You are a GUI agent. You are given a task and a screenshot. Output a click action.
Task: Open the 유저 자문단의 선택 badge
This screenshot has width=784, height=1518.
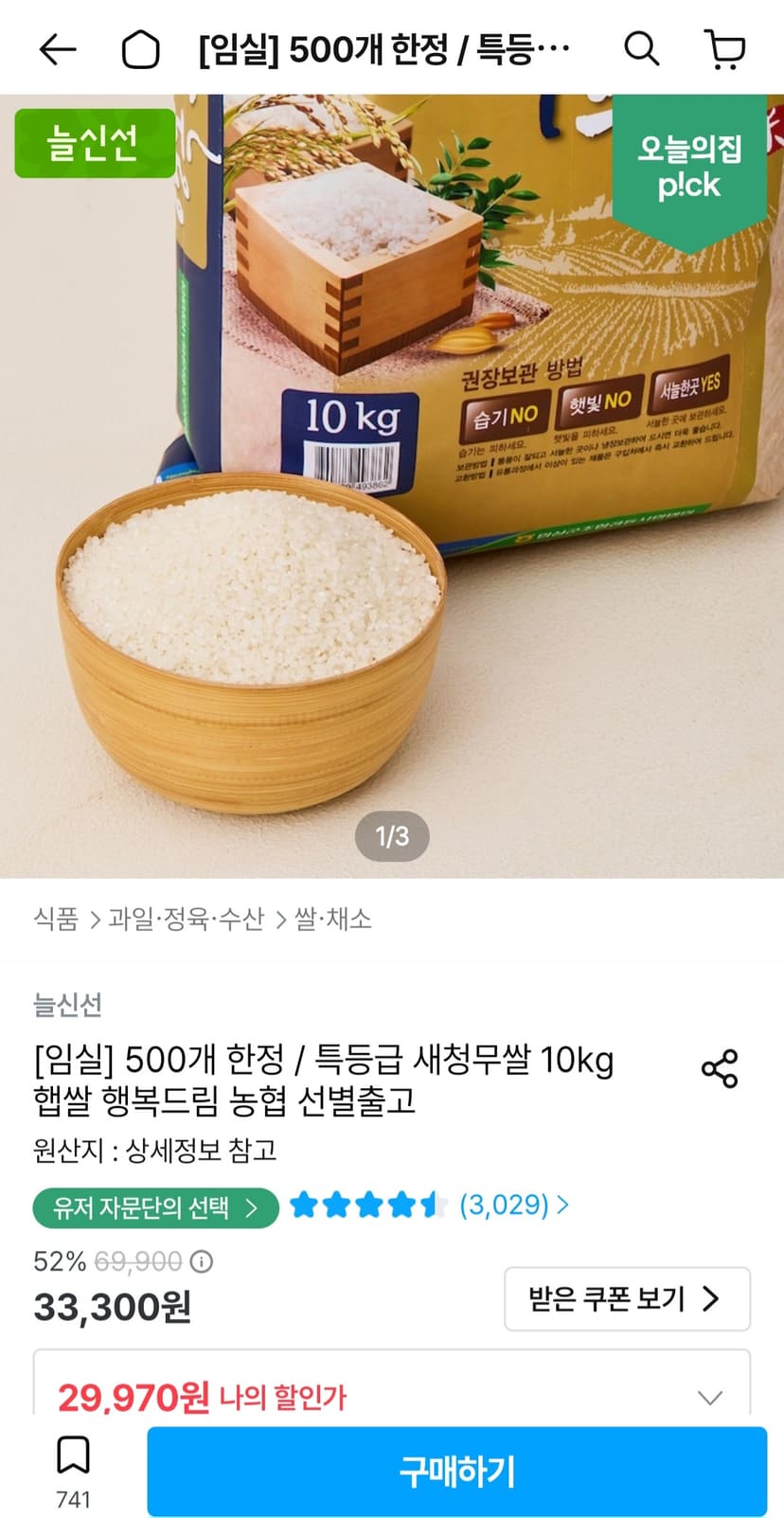click(155, 1207)
